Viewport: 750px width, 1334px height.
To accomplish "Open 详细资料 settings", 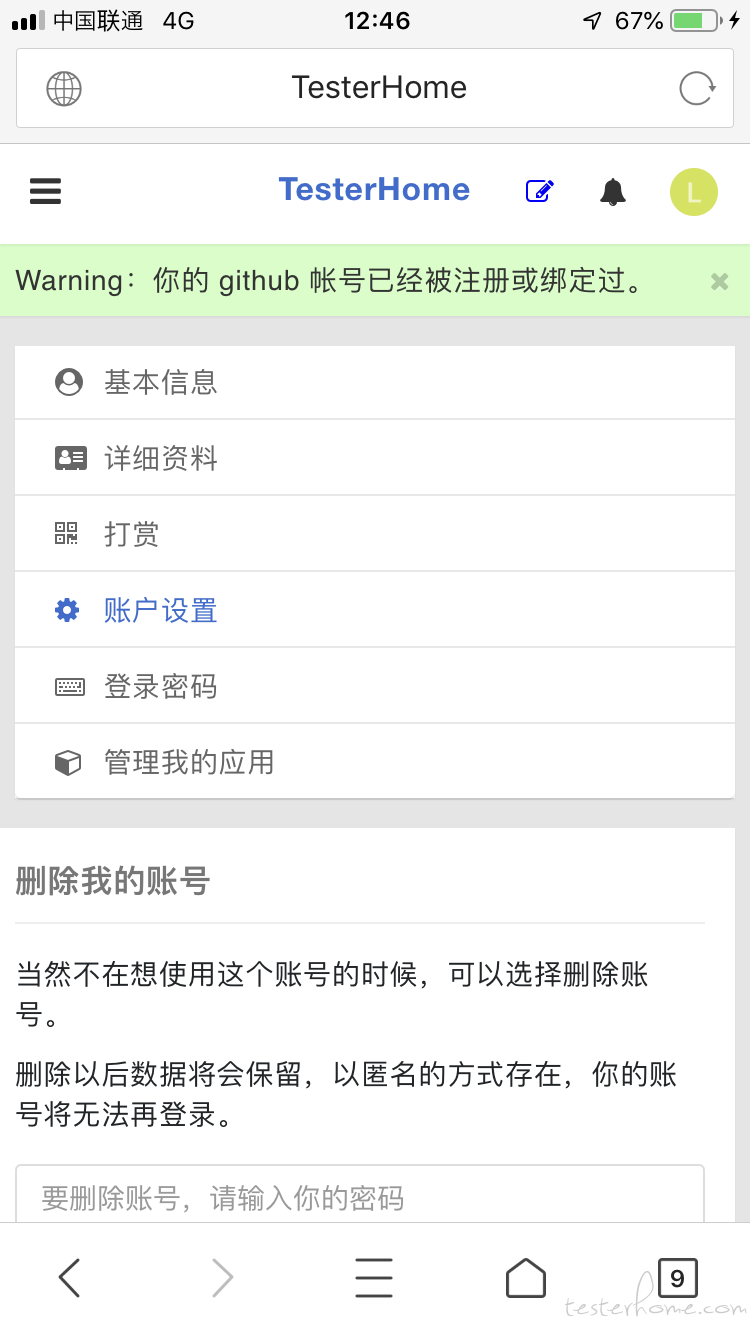I will 375,458.
